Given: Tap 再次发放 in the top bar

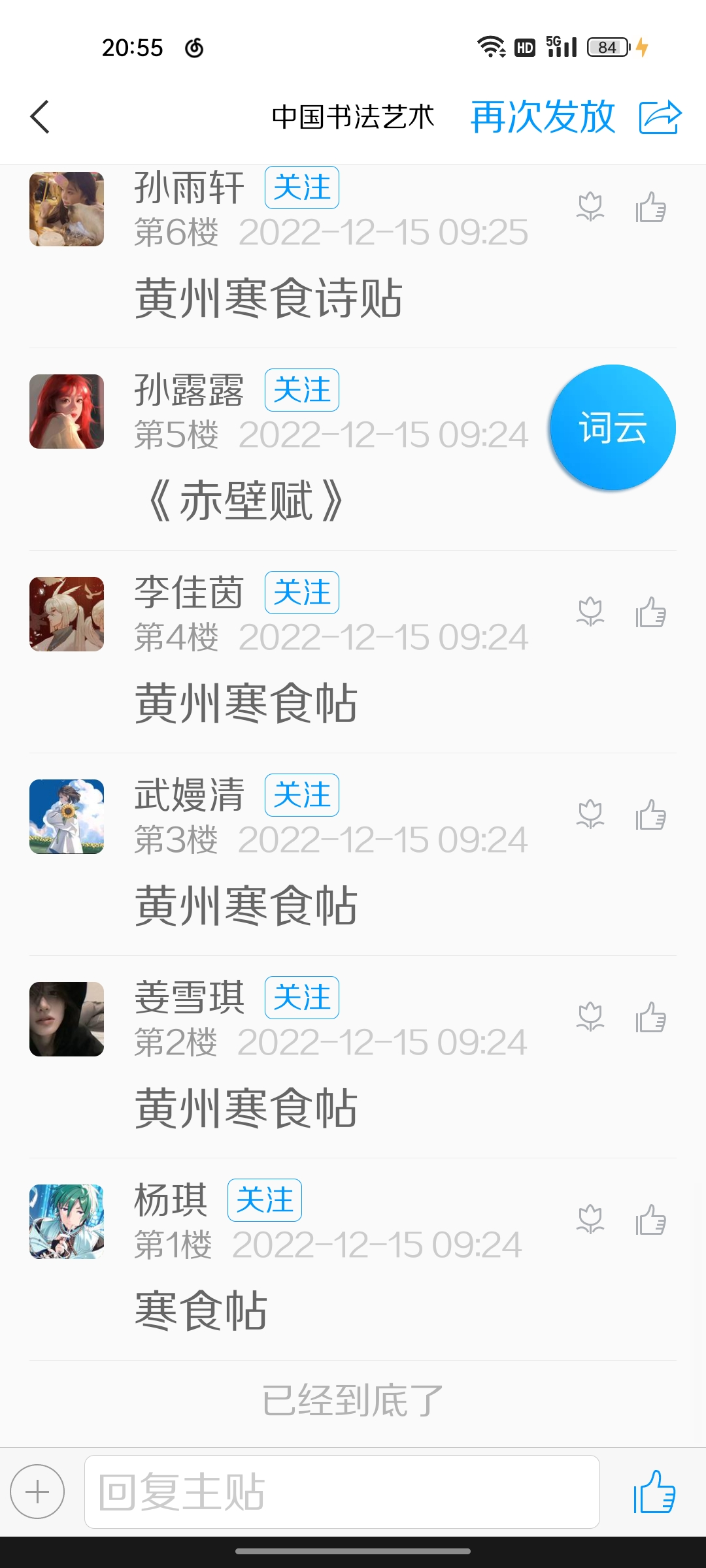Looking at the screenshot, I should [x=543, y=118].
